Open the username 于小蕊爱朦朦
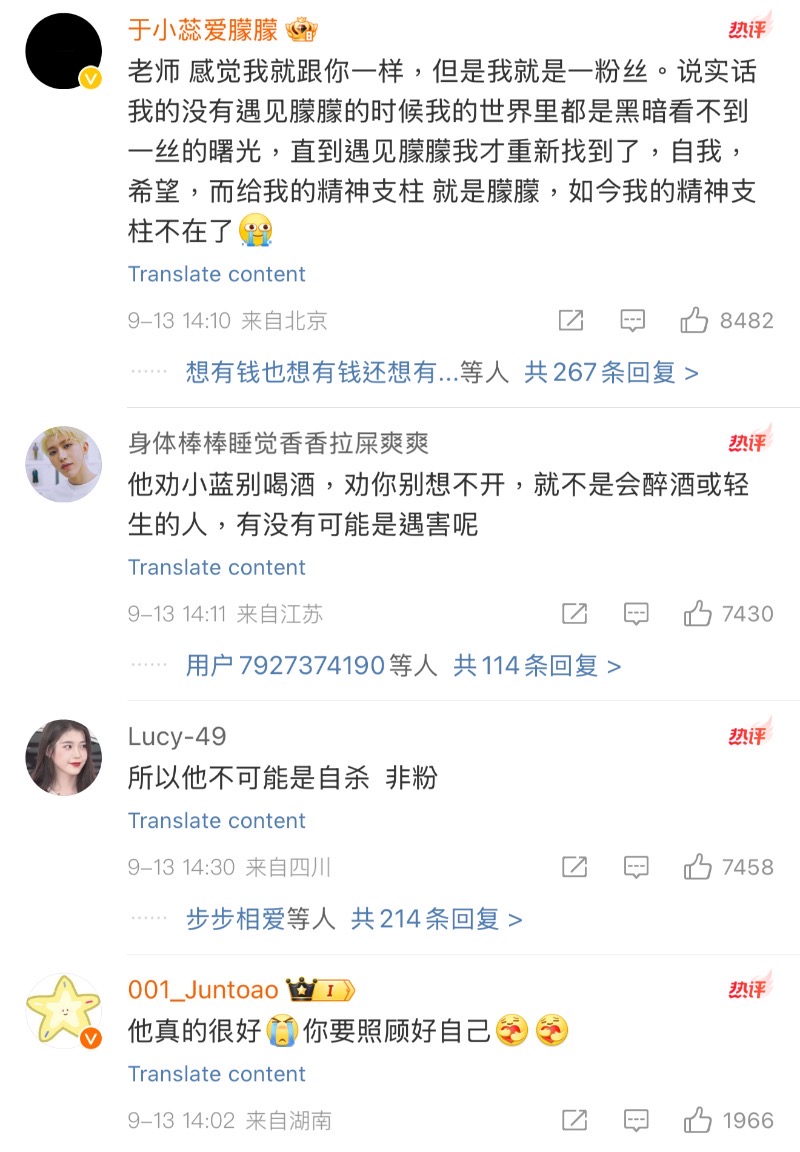This screenshot has width=800, height=1152. click(x=203, y=30)
